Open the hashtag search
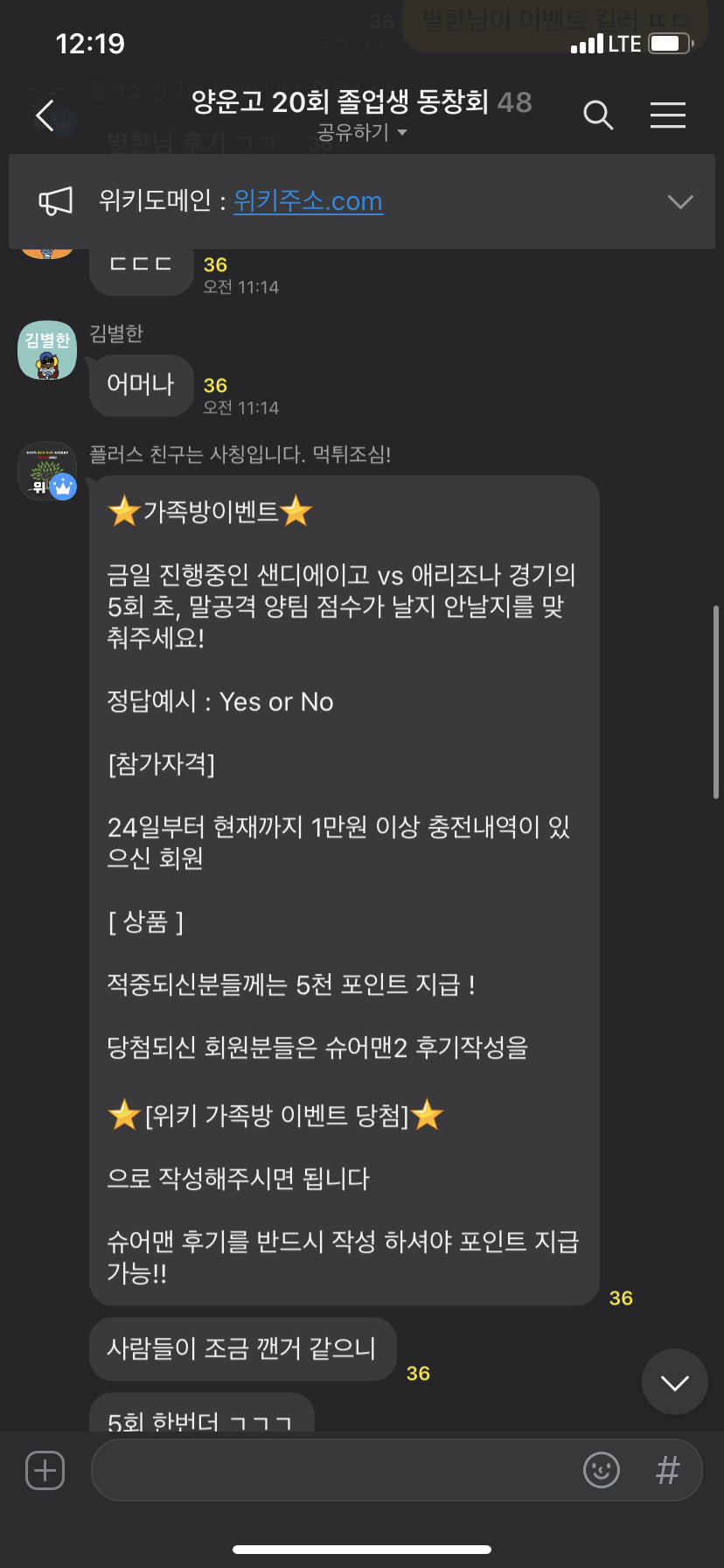The width and height of the screenshot is (724, 1568). (667, 1470)
